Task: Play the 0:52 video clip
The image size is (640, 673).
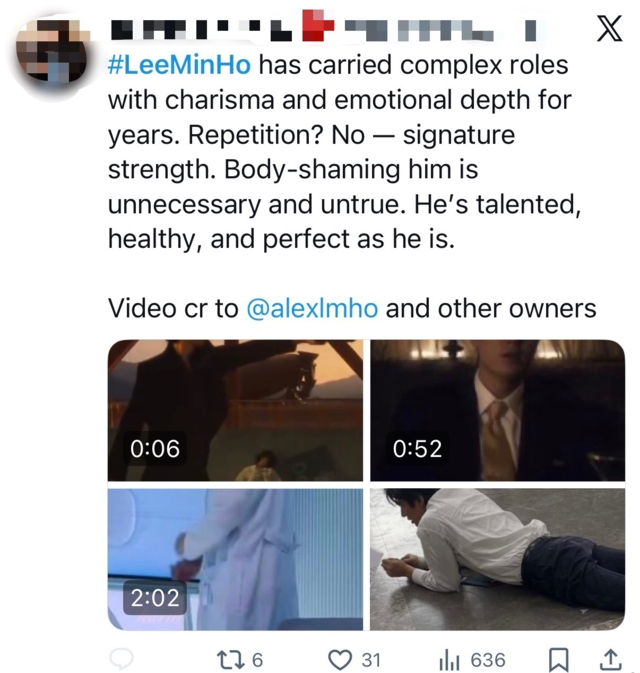Action: click(x=497, y=410)
